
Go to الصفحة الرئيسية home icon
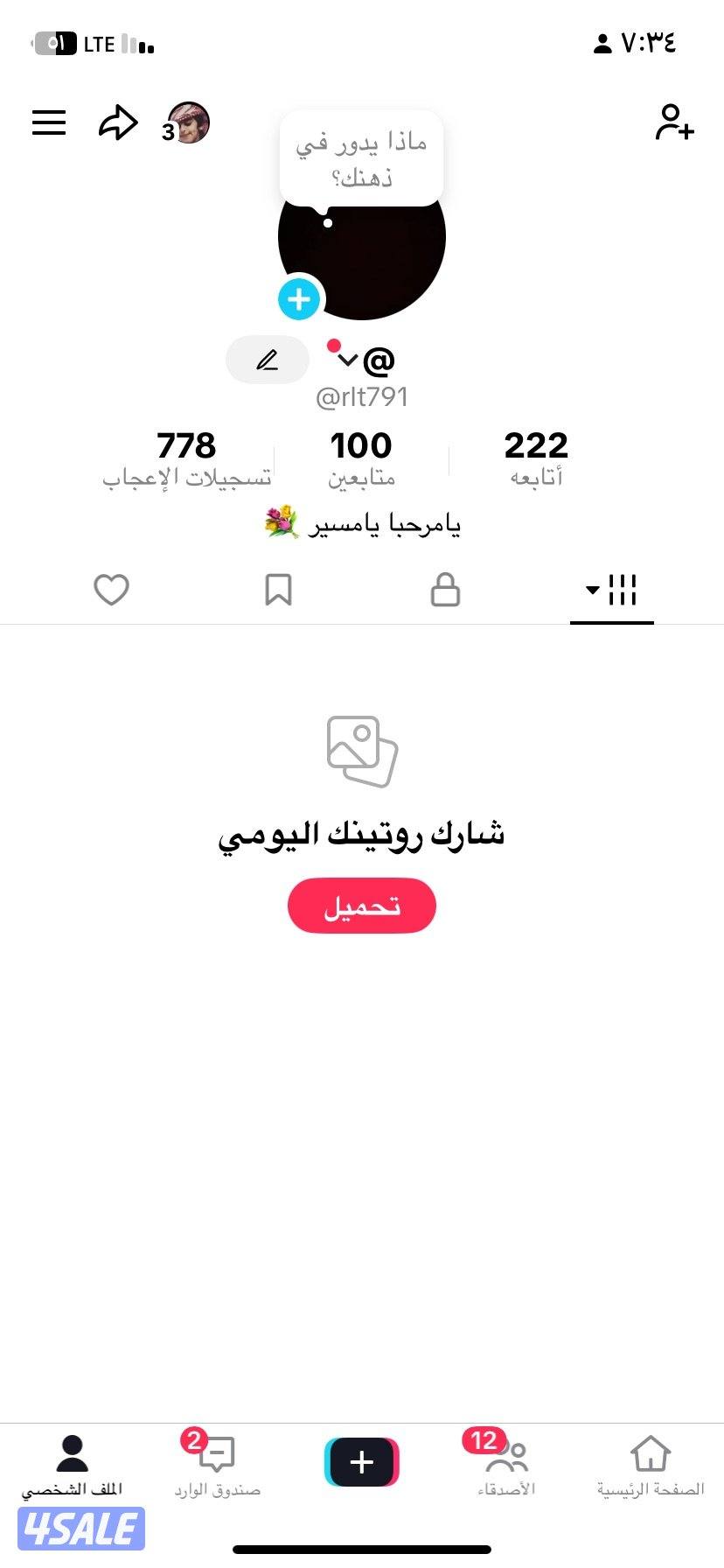[x=651, y=1452]
